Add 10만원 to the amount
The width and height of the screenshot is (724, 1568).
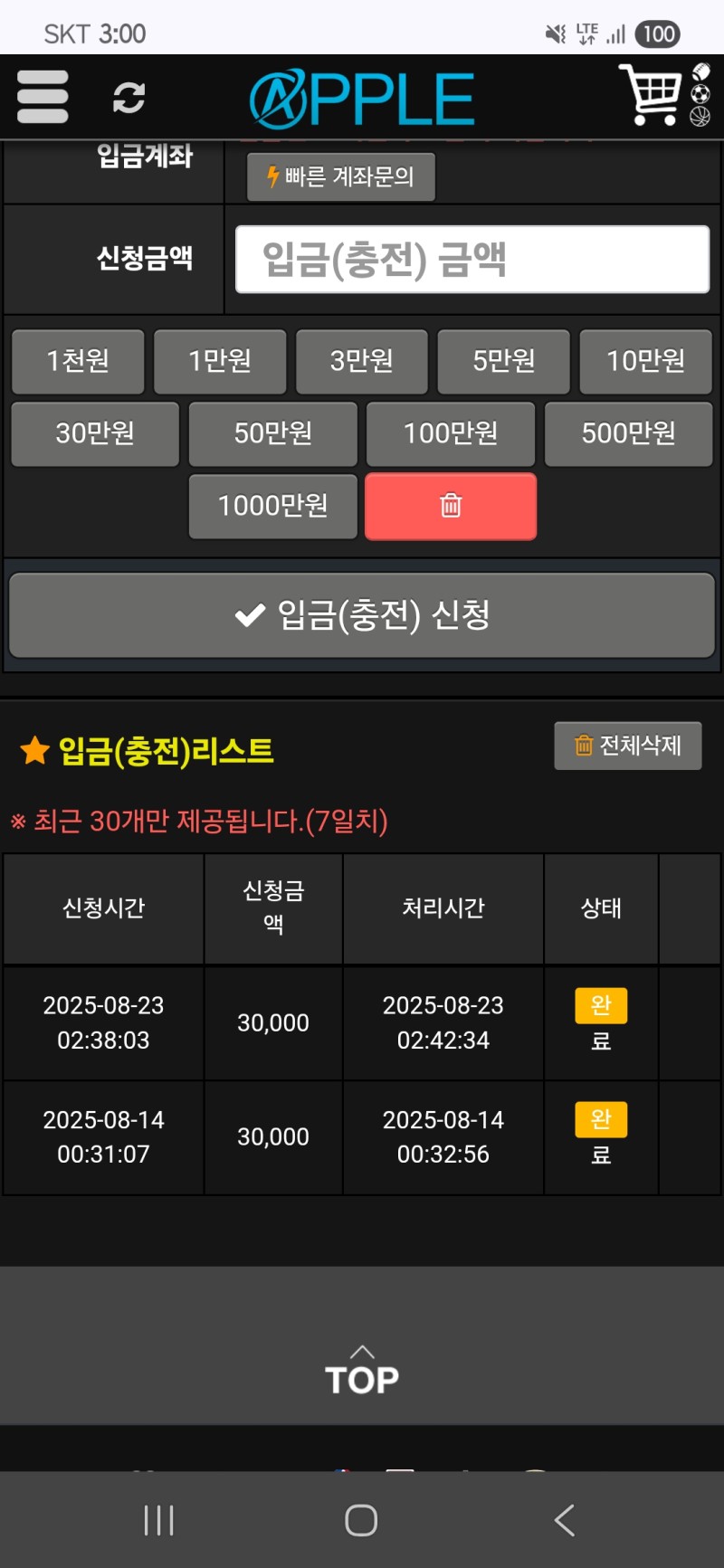click(646, 361)
